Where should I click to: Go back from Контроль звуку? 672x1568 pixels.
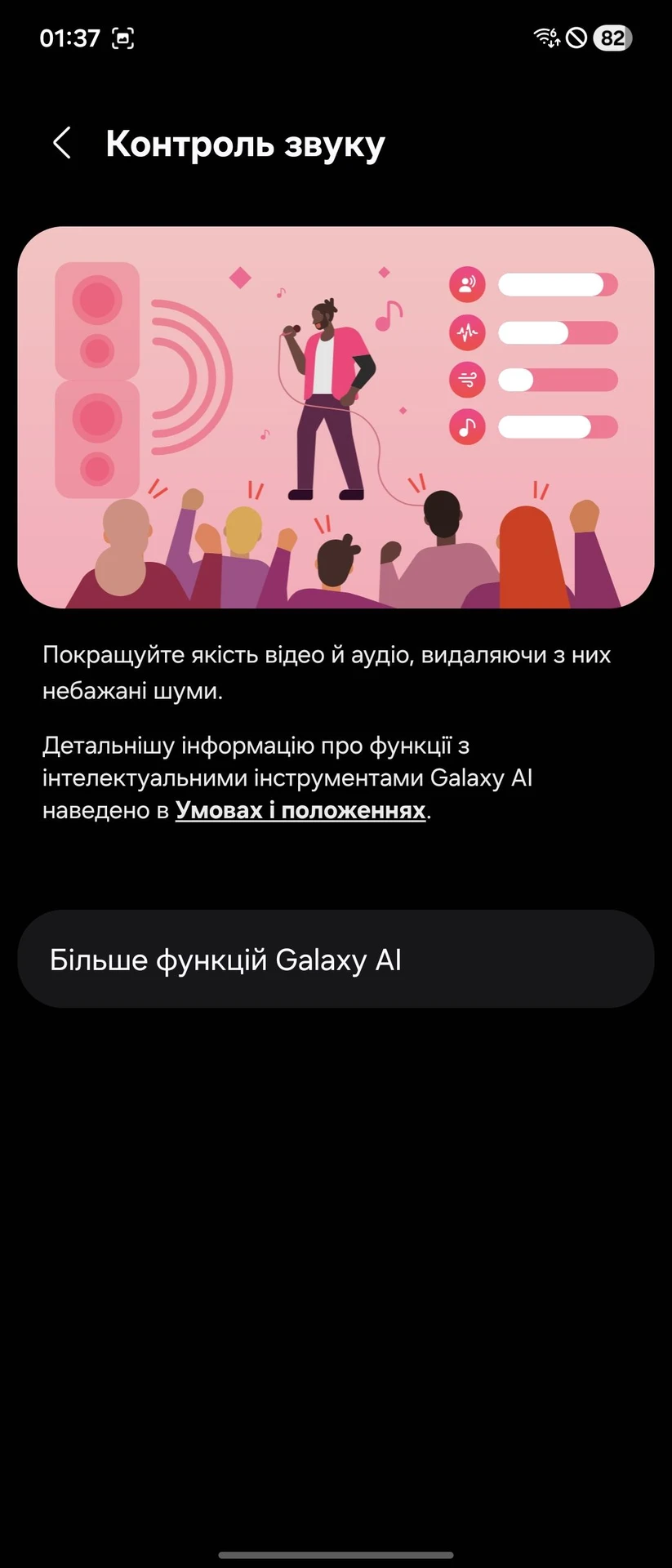[62, 143]
